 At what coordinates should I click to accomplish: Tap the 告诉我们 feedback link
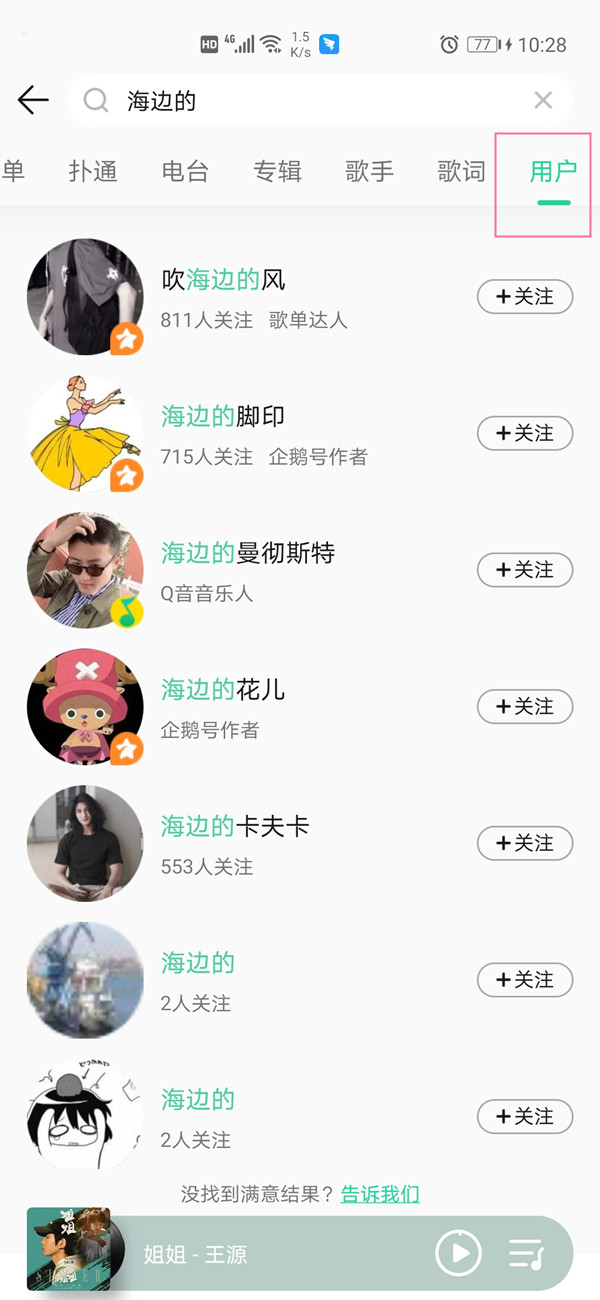click(380, 1194)
